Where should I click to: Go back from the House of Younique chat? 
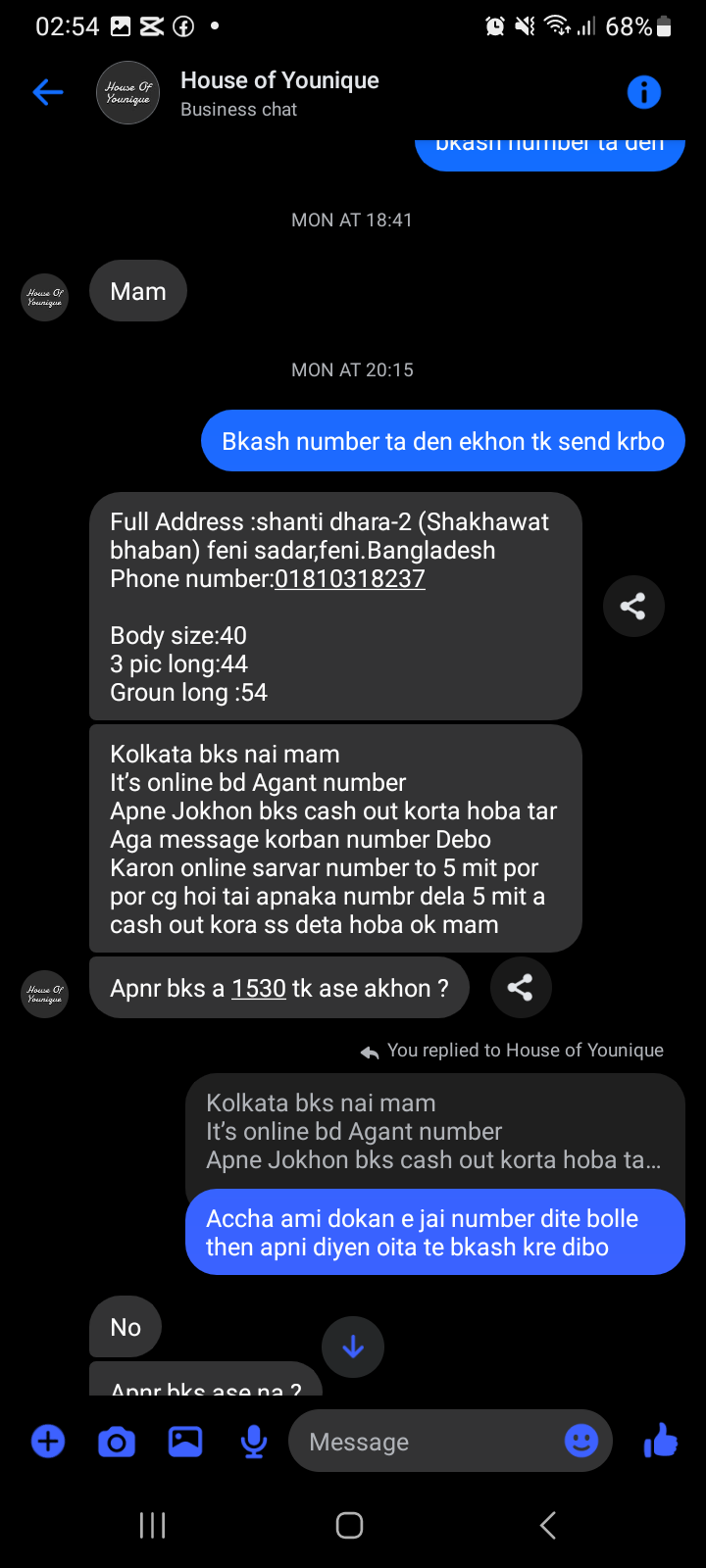point(47,93)
